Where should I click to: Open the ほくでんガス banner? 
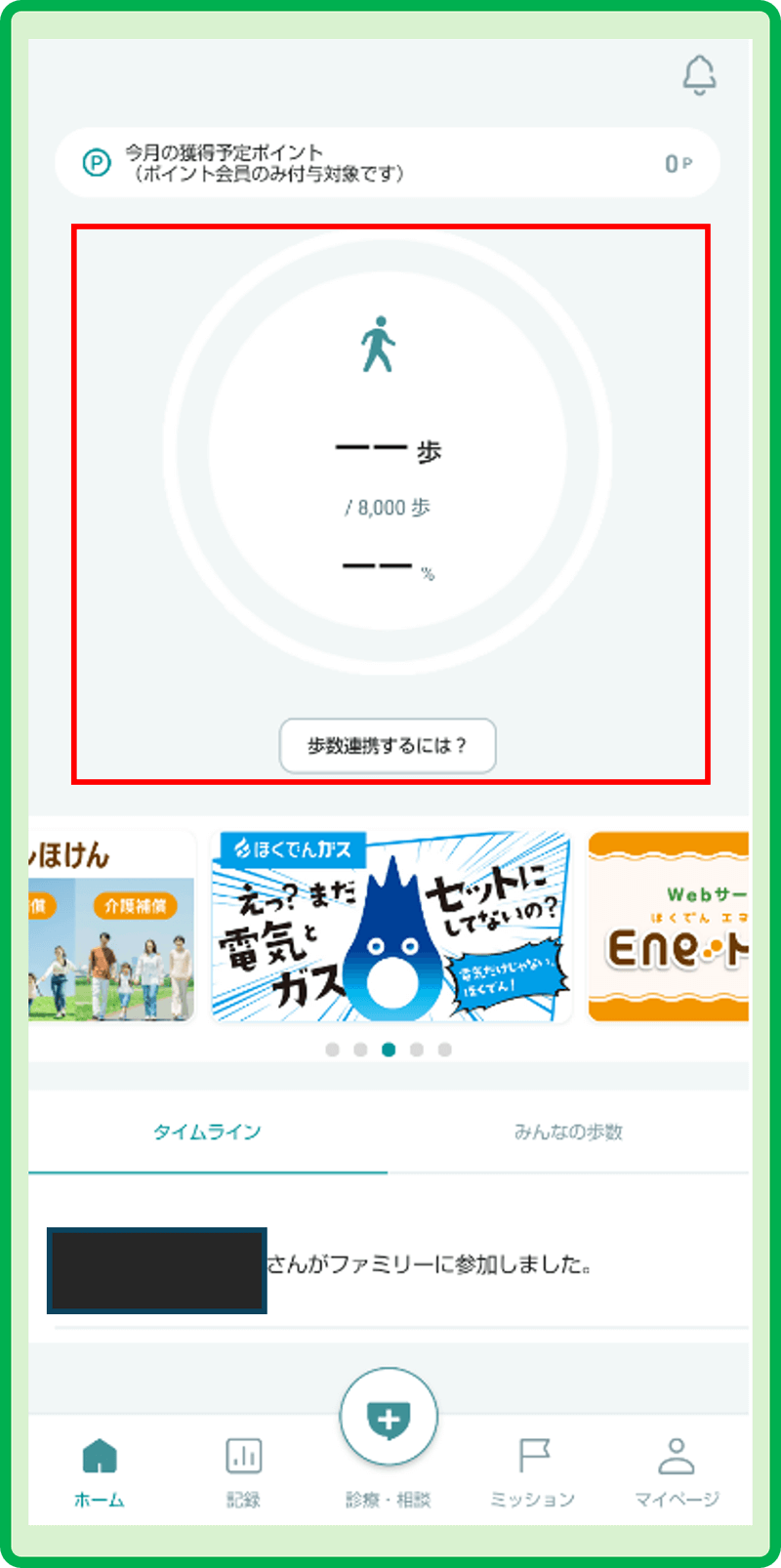coord(391,926)
